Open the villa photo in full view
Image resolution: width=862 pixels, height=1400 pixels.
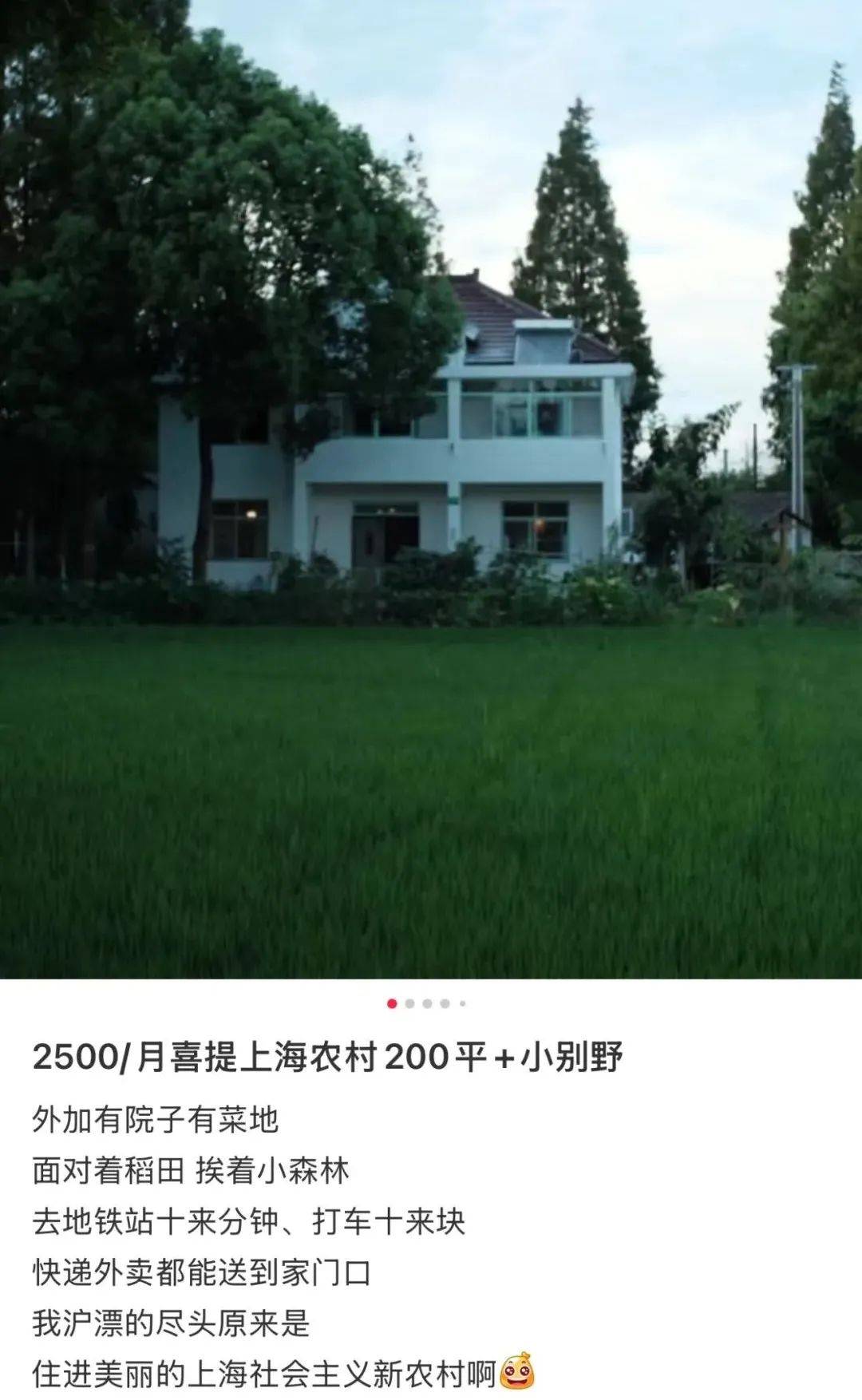point(431,488)
